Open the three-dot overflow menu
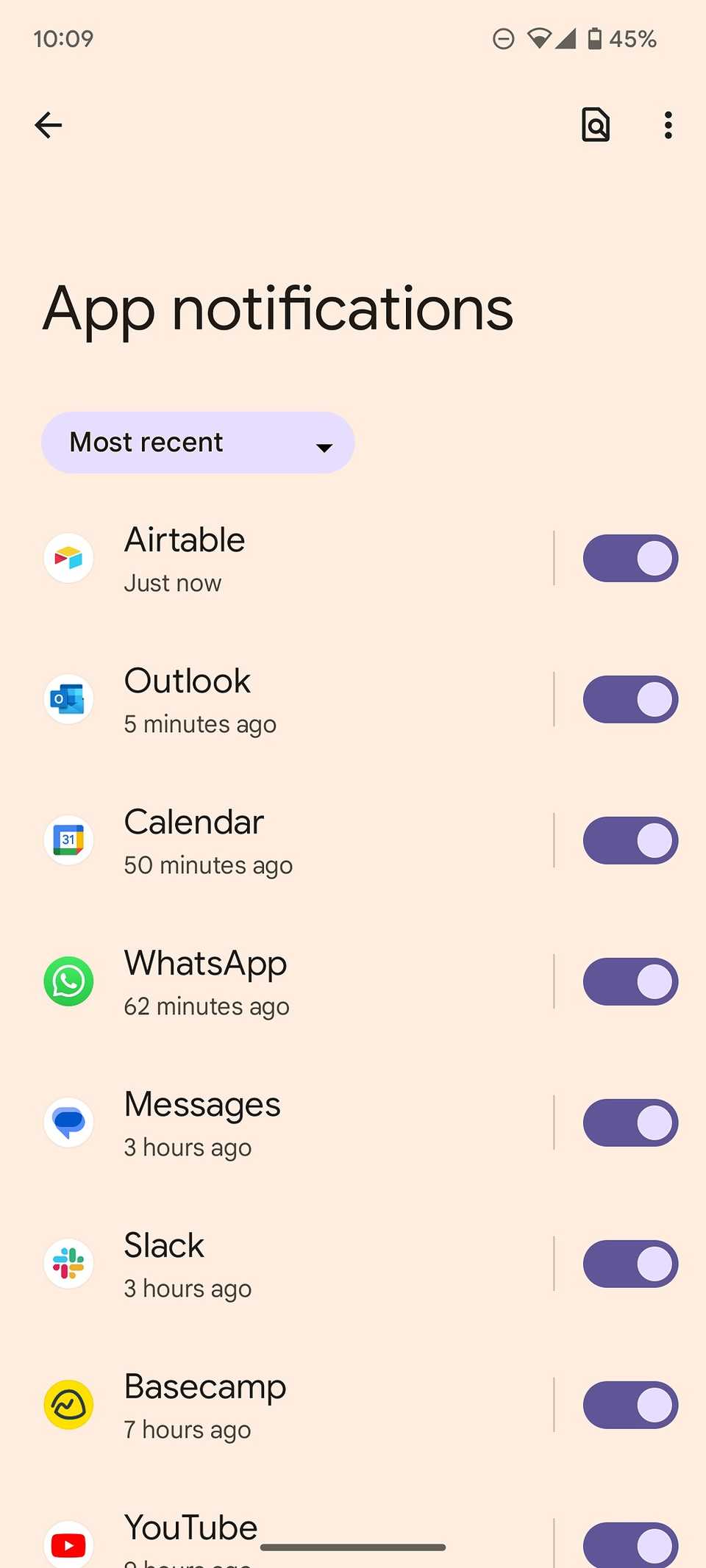This screenshot has height=1568, width=706. tap(667, 125)
